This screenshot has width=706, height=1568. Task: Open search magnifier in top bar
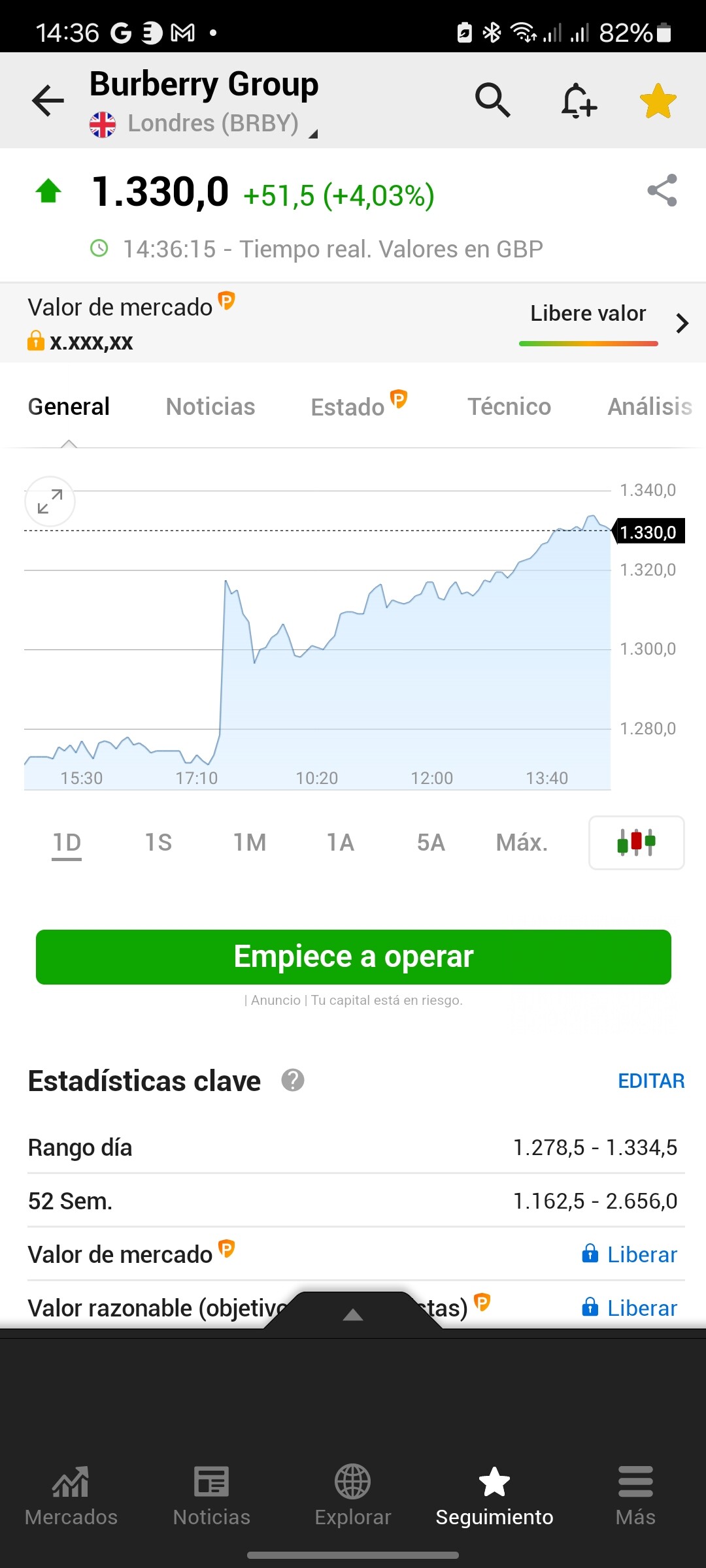point(492,101)
